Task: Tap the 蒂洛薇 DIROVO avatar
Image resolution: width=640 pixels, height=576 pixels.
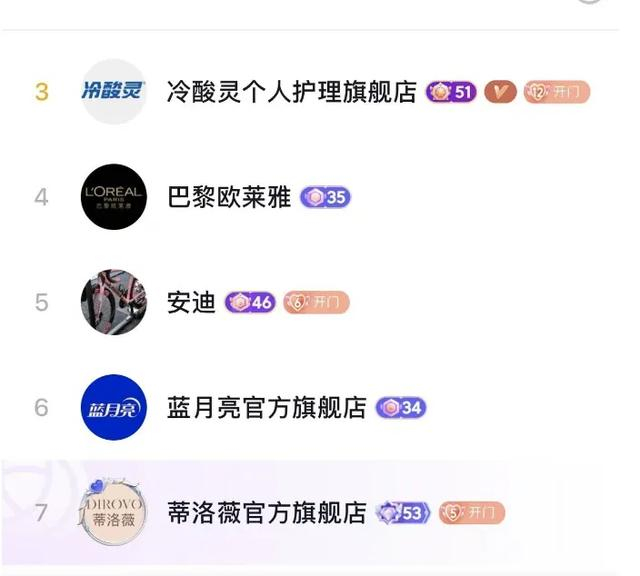Action: point(113,512)
